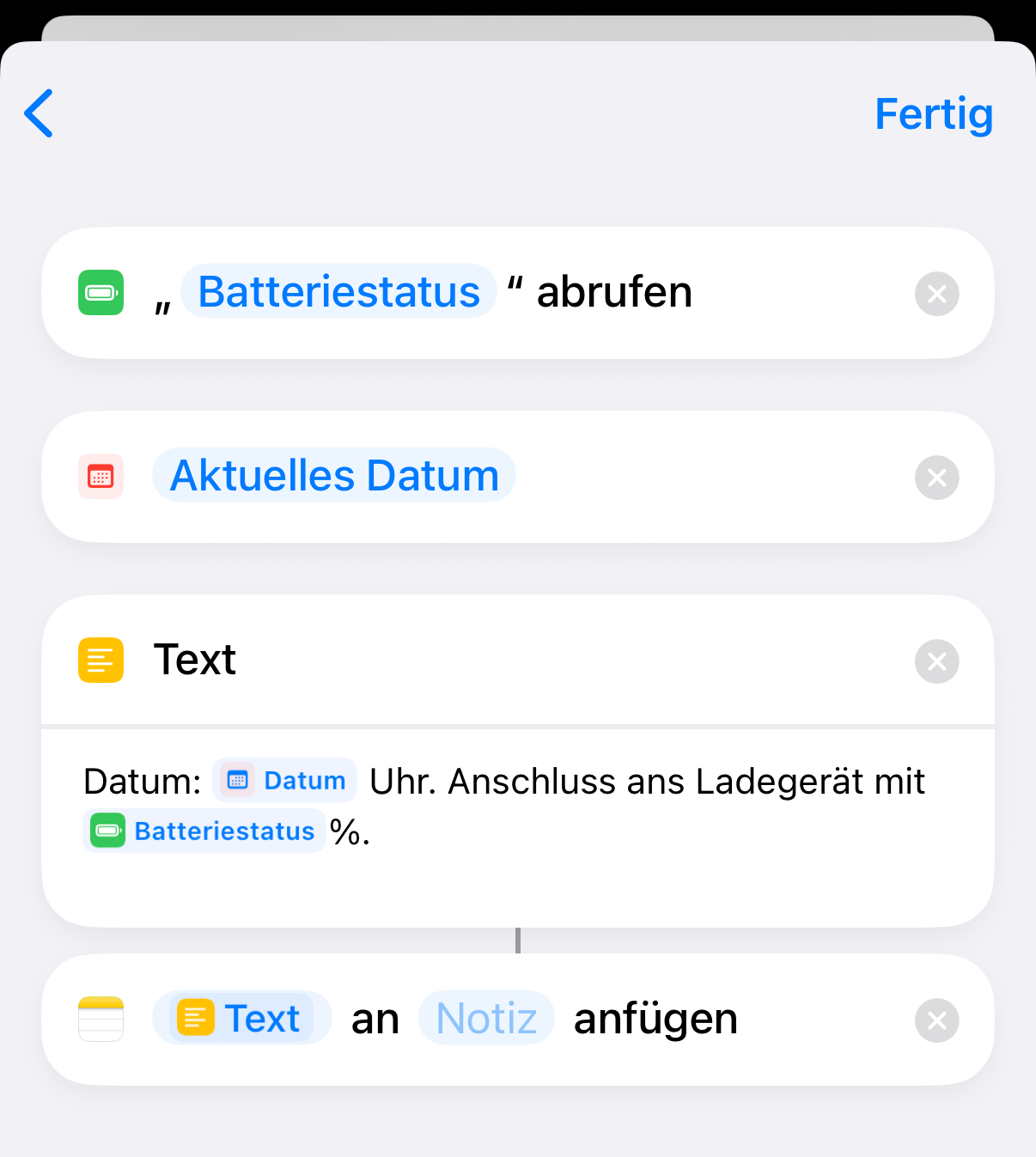This screenshot has height=1157, width=1036.
Task: Remove the Text action
Action: click(936, 661)
